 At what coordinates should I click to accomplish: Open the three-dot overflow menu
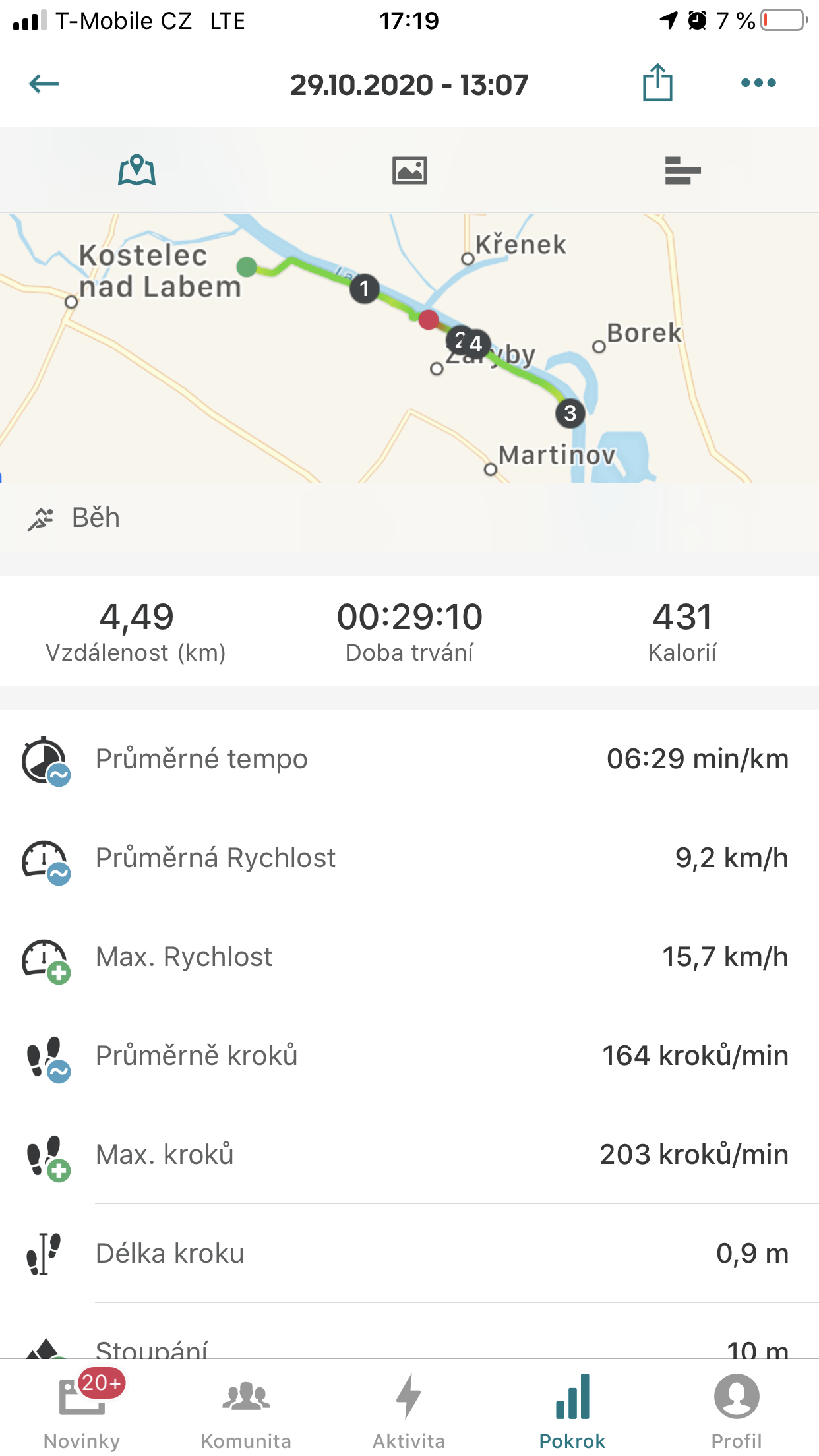pyautogui.click(x=758, y=83)
